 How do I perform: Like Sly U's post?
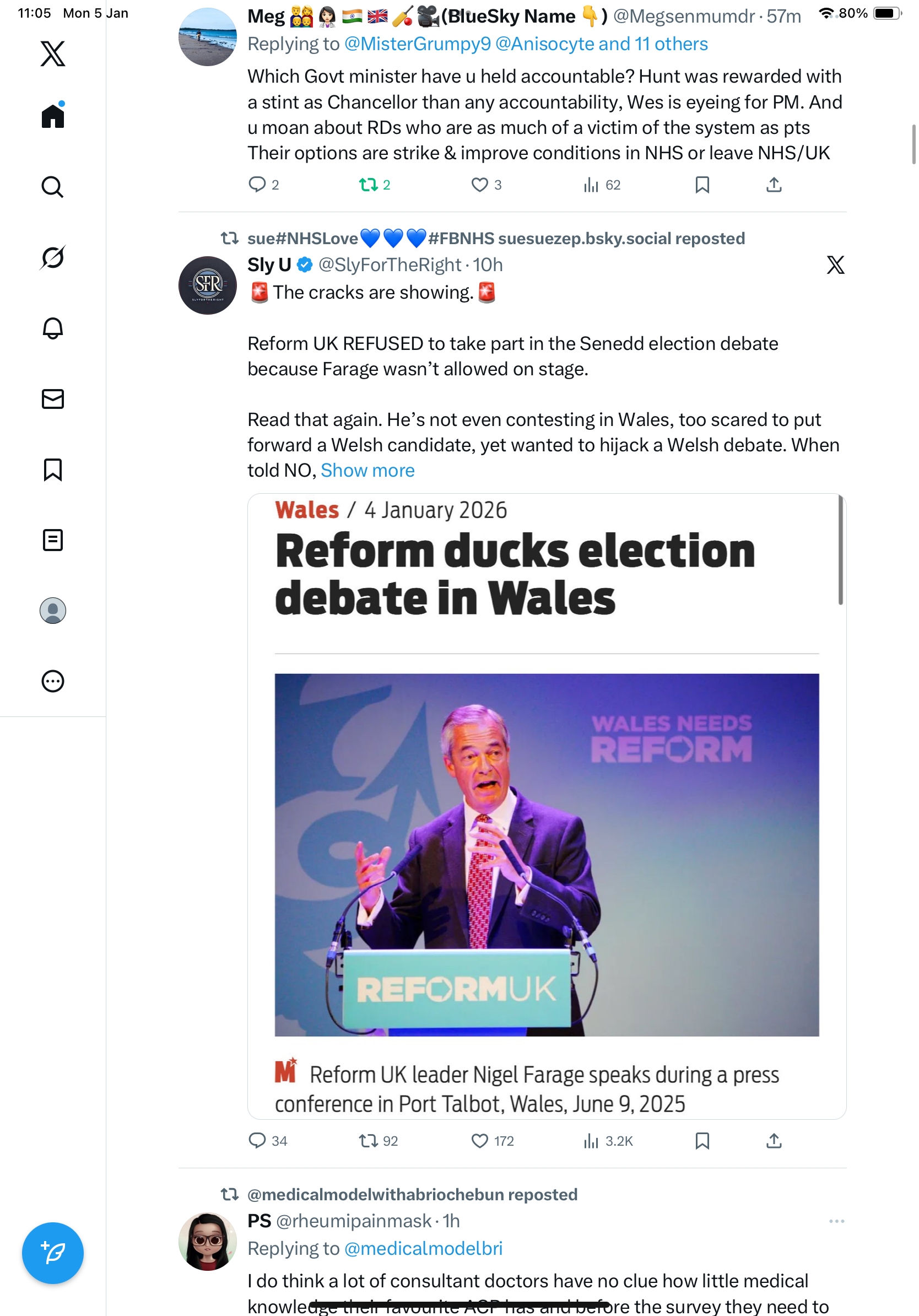coord(479,1141)
